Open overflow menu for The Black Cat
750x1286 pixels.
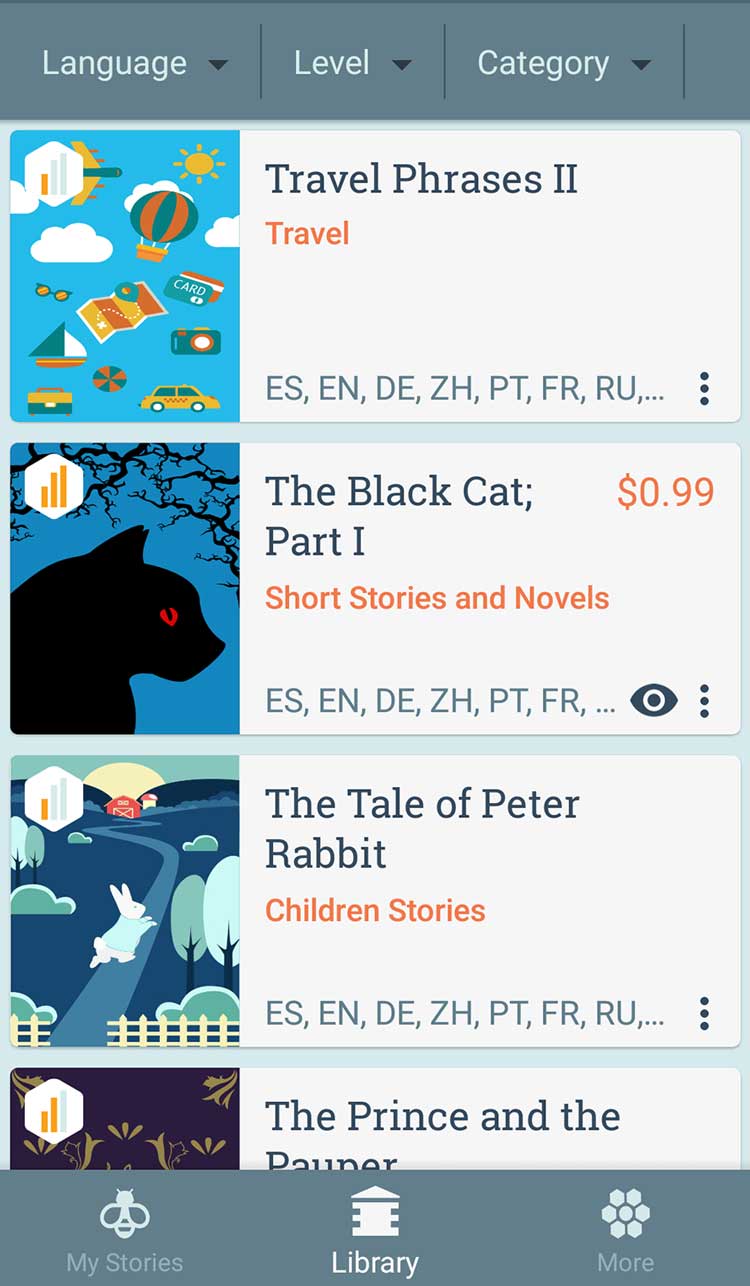click(x=705, y=701)
